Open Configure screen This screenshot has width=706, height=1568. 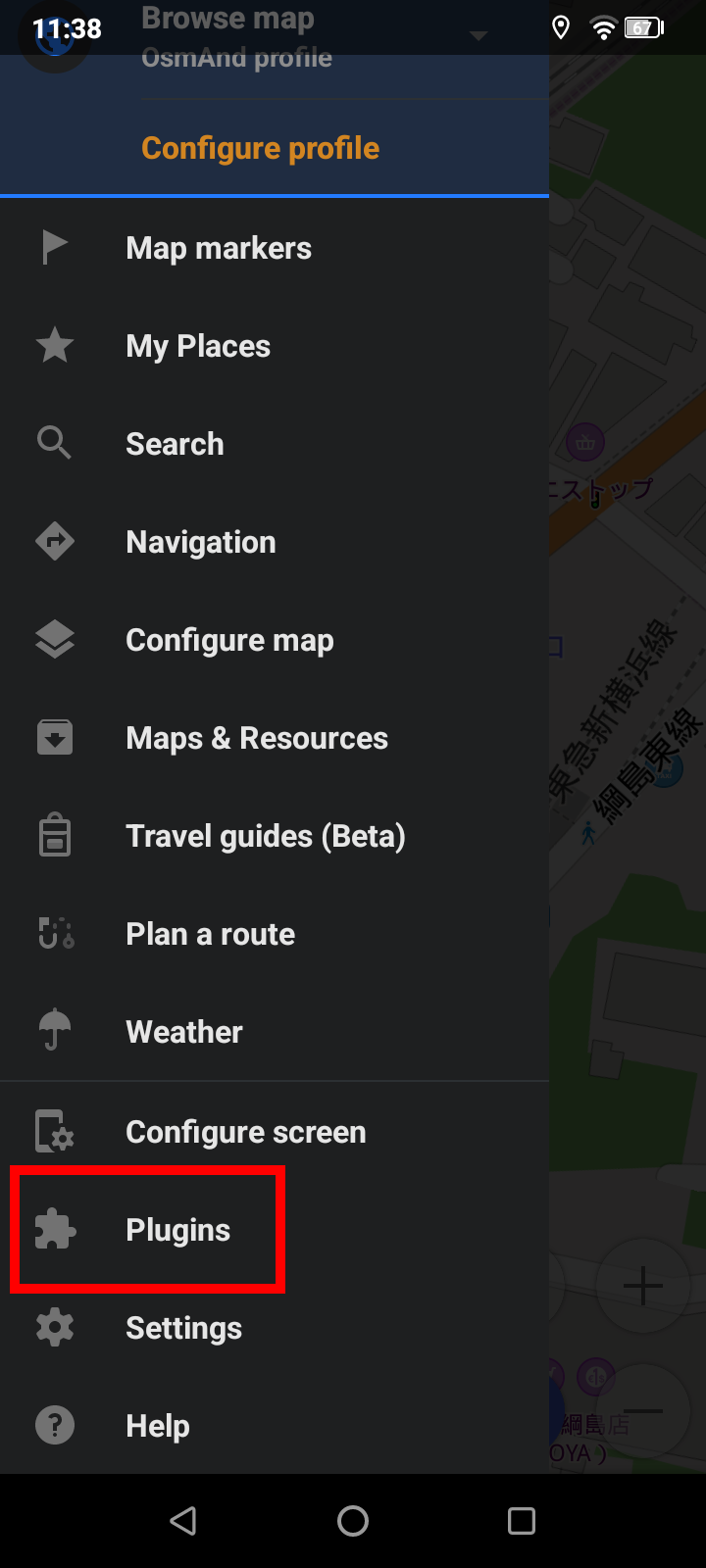[245, 1132]
